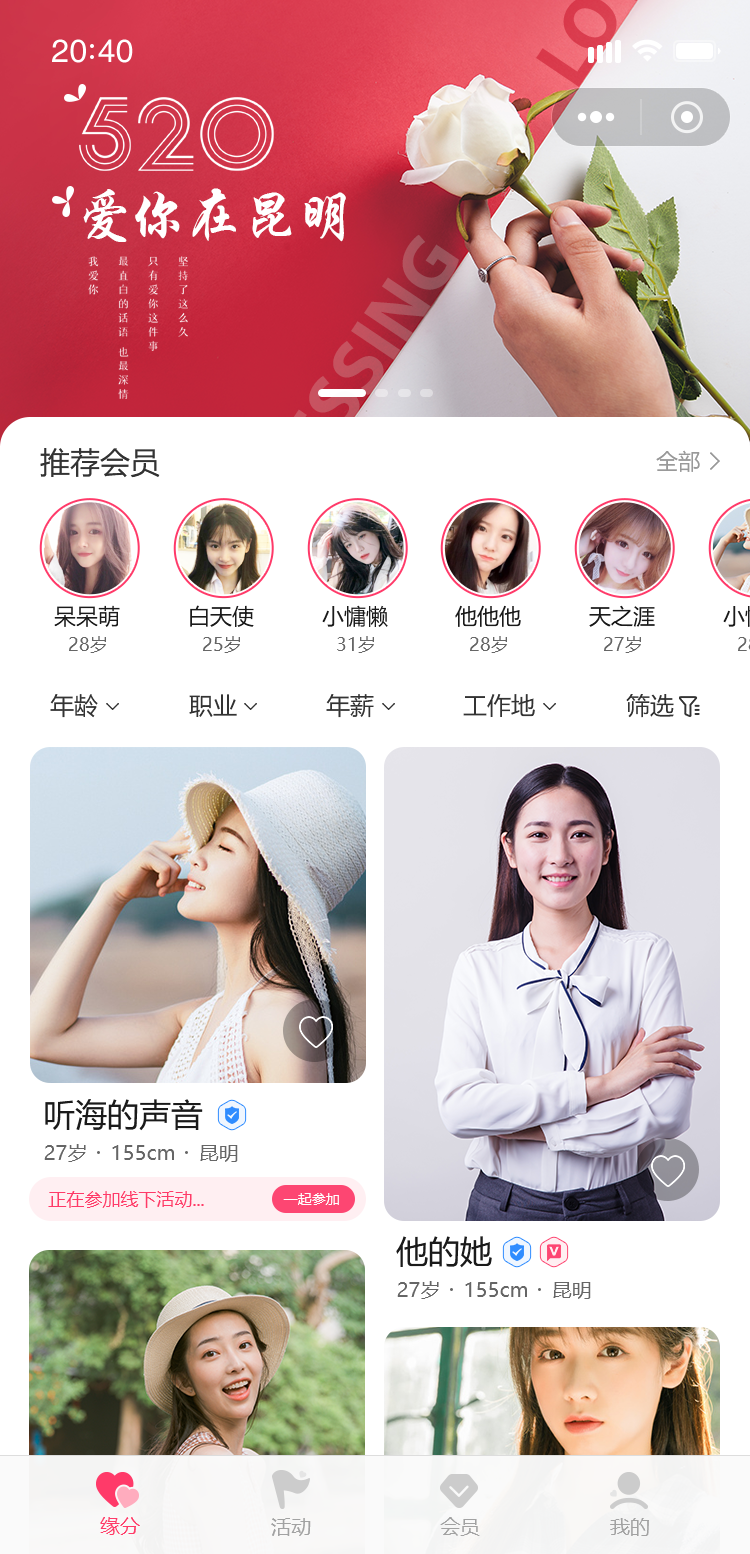
Task: Tap the V membership badge beside 他的她
Action: coord(554,1252)
